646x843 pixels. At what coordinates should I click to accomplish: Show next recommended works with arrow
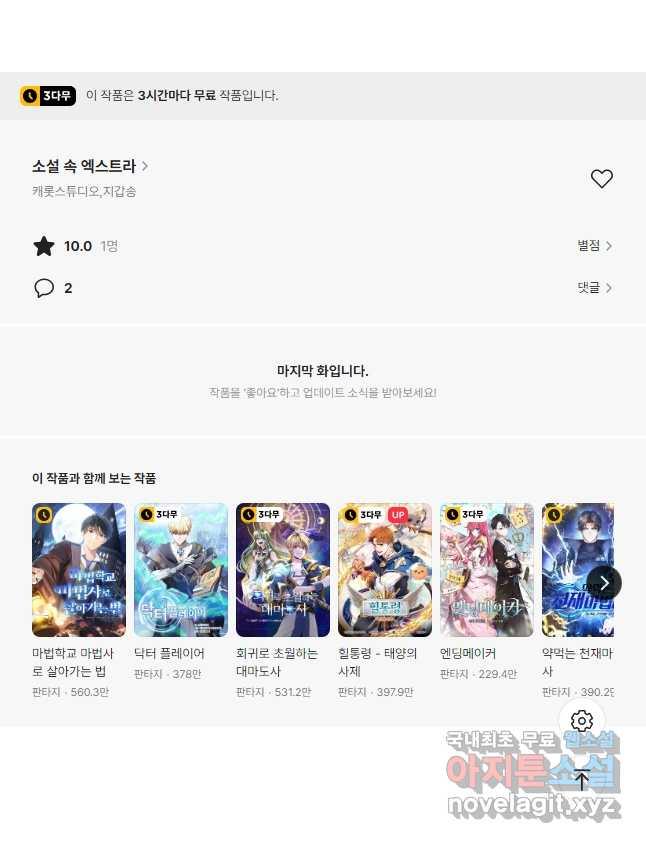pyautogui.click(x=604, y=583)
